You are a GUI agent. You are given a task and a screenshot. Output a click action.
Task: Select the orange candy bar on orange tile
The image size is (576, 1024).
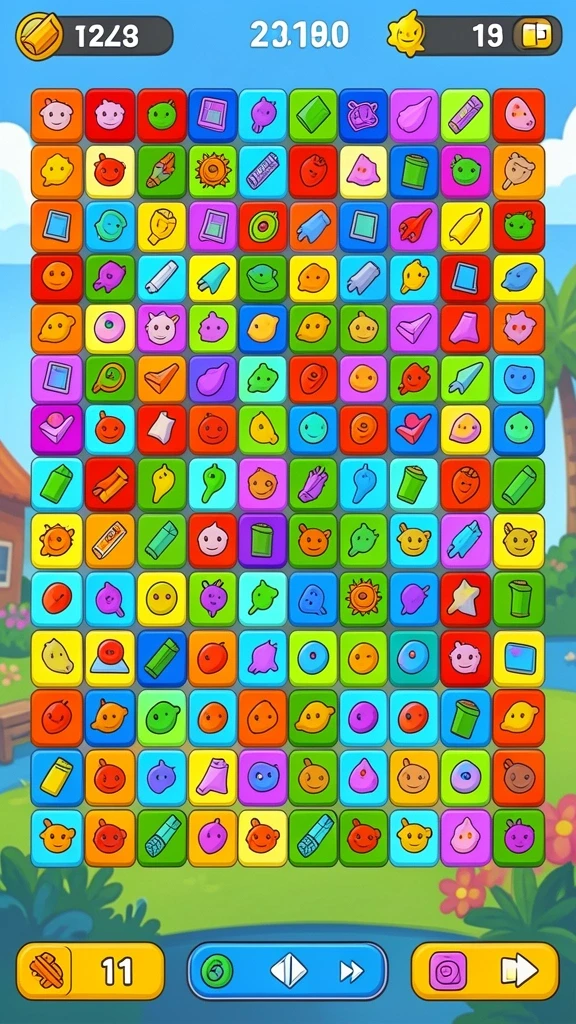pos(110,541)
